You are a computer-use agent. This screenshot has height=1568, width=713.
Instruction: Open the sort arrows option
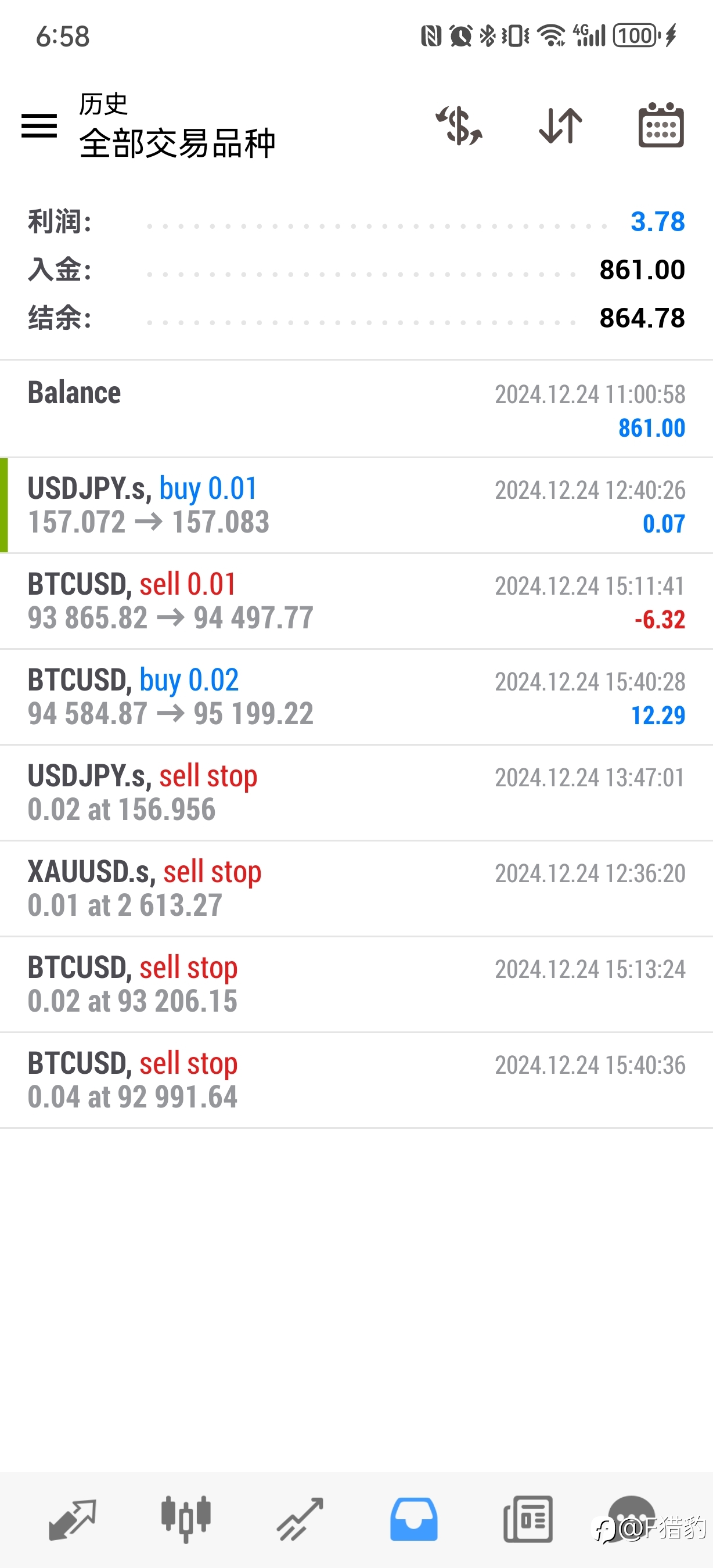click(x=560, y=126)
